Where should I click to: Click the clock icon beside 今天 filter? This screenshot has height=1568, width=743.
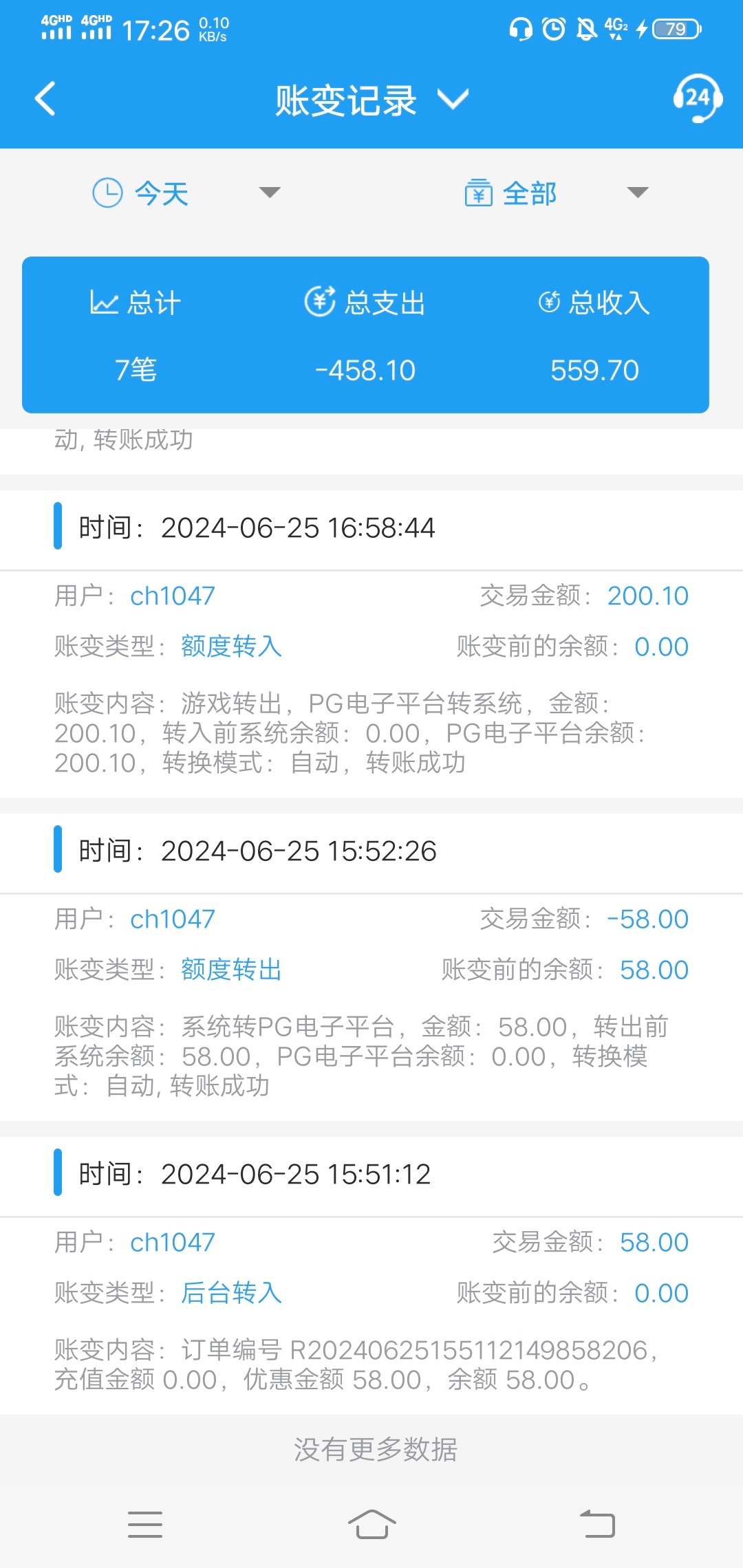point(107,193)
